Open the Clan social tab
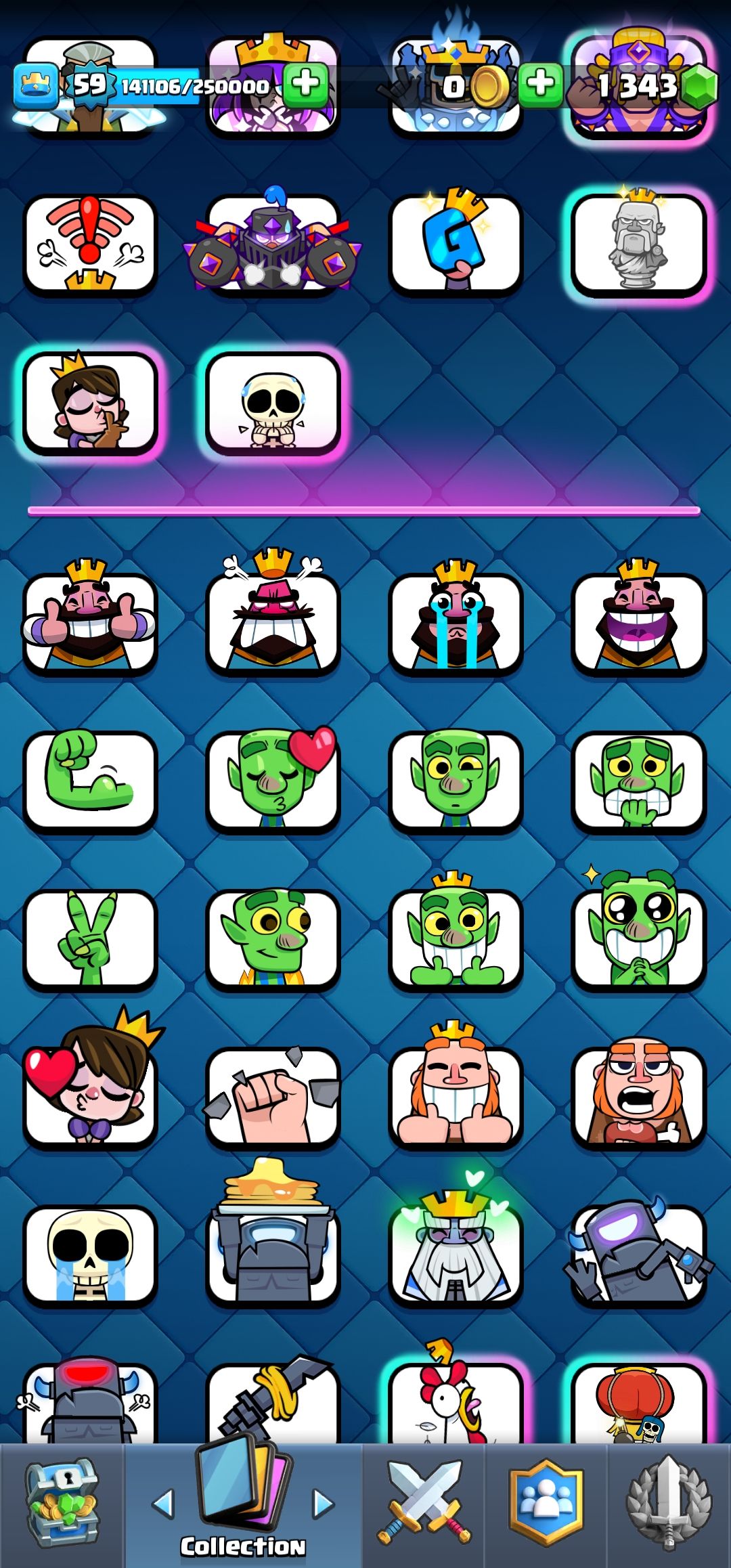This screenshot has height=1568, width=731. [546, 1503]
